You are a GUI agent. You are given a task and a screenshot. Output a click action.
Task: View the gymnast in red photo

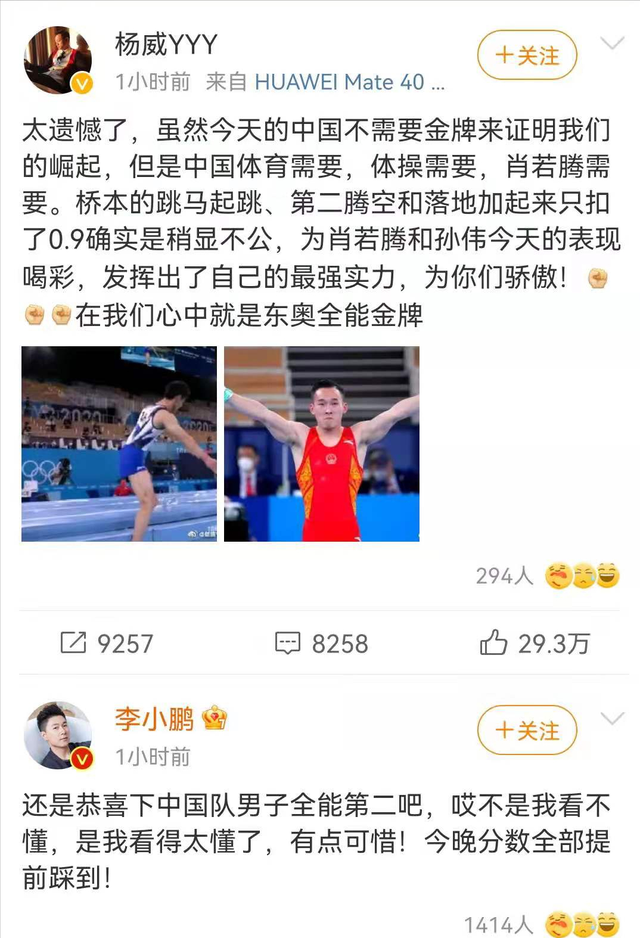[x=321, y=444]
